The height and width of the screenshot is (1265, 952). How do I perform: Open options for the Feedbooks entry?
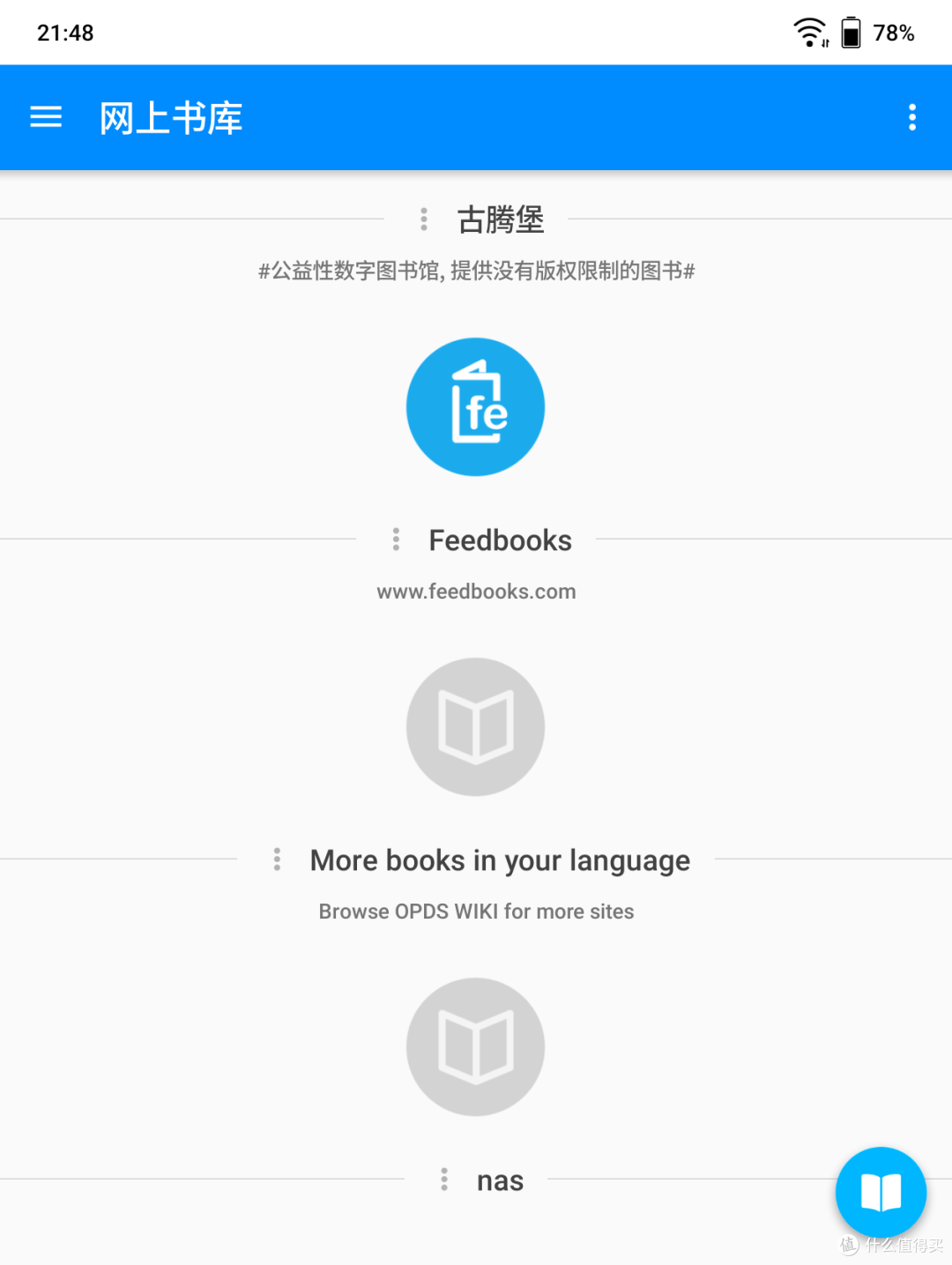(x=396, y=539)
